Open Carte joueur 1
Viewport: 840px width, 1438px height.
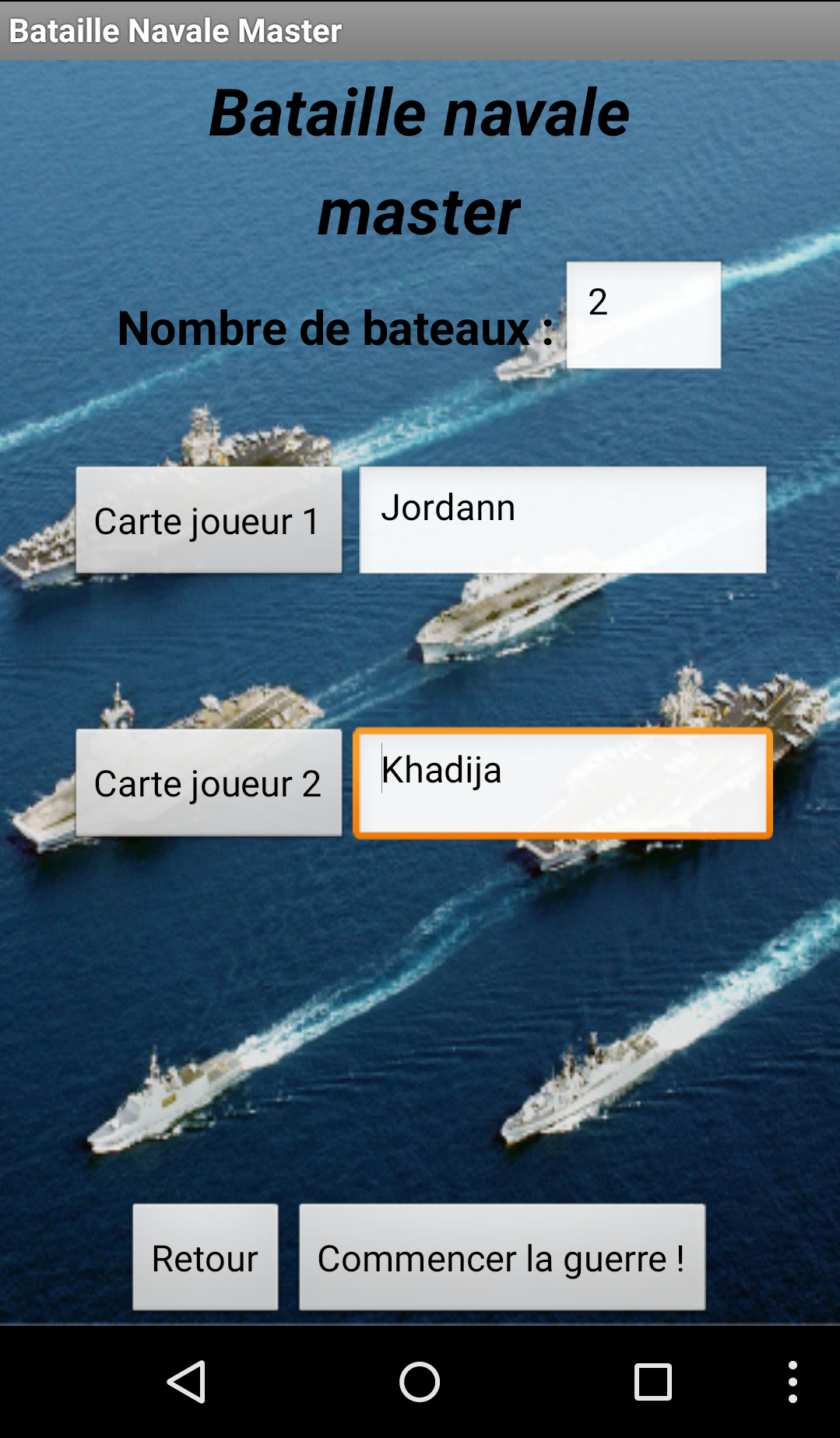[x=209, y=520]
